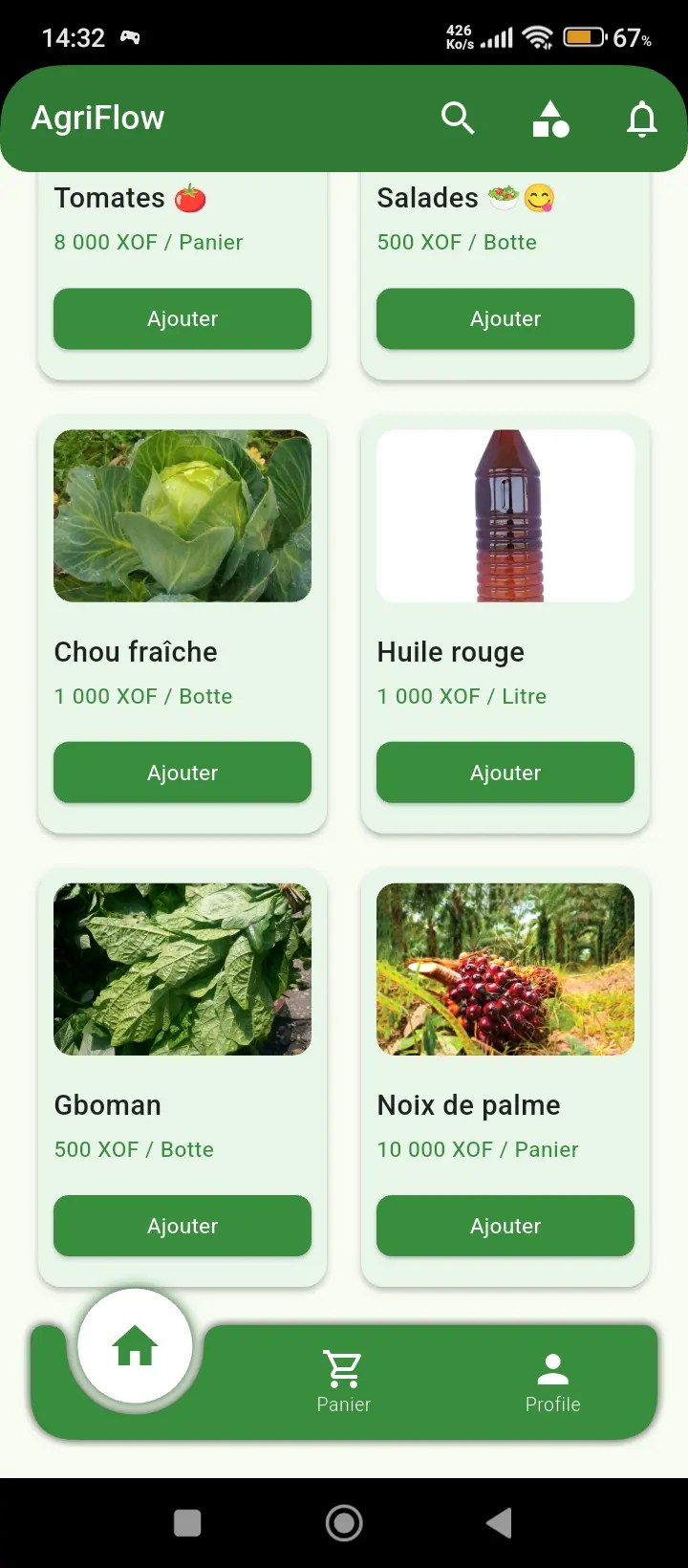View the Noix de palme product photo
Screen dimensions: 688x1568
[x=505, y=969]
